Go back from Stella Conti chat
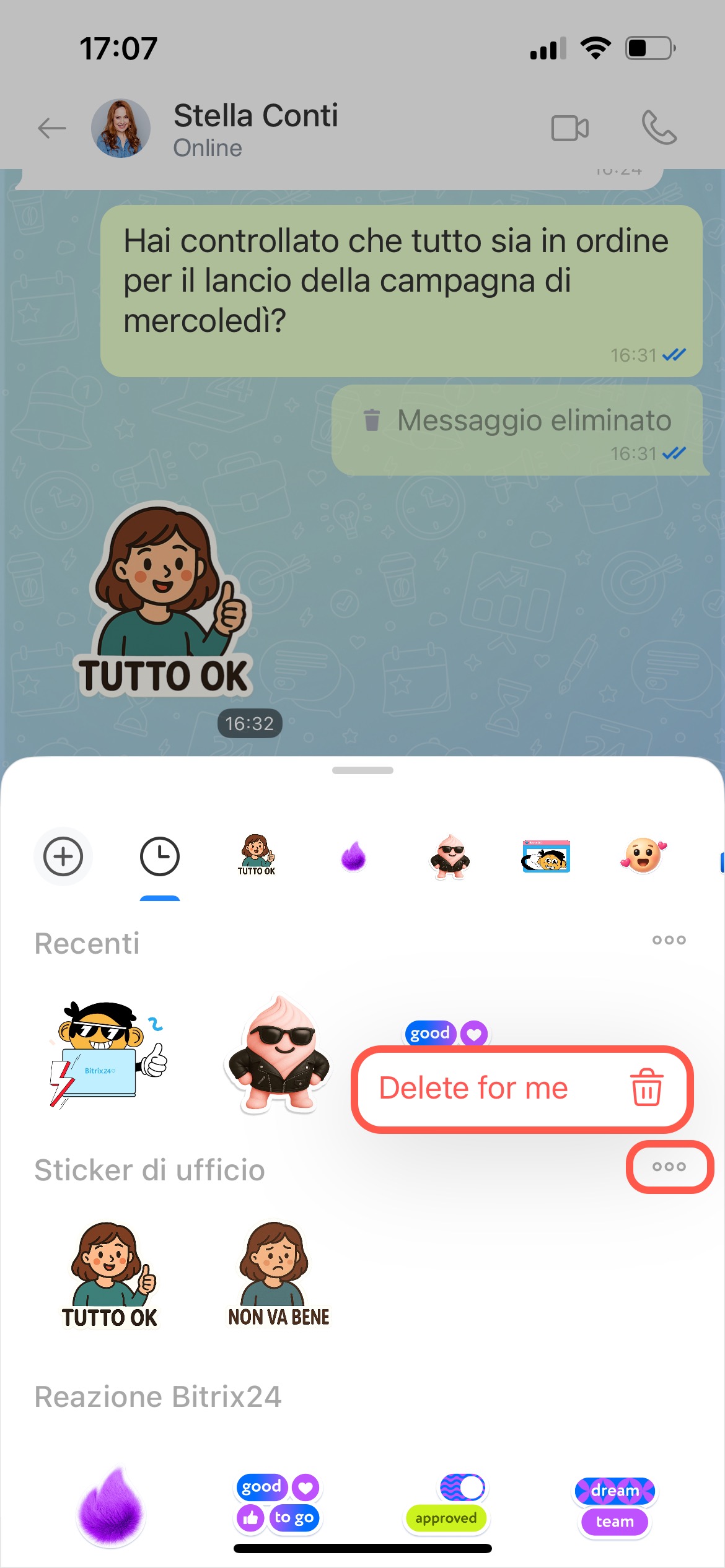 coord(51,128)
